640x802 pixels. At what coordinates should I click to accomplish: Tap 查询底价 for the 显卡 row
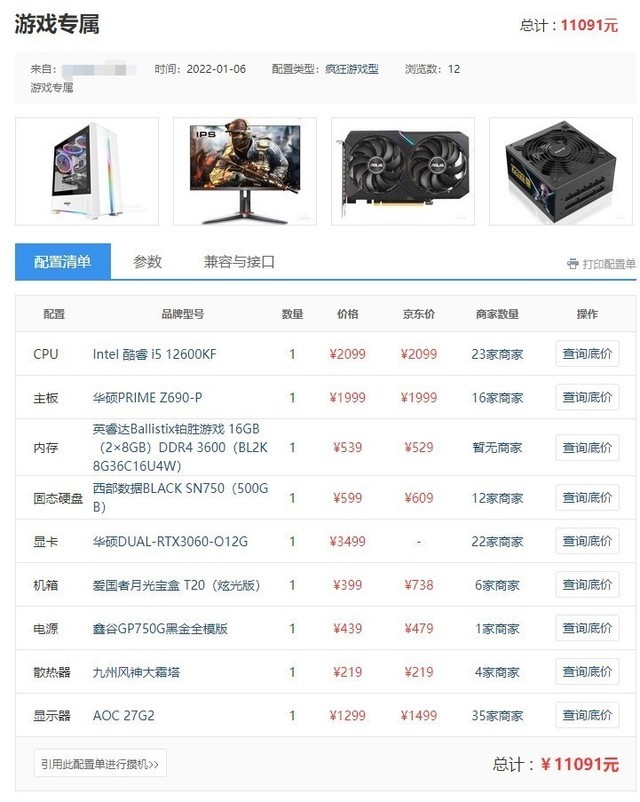(587, 541)
